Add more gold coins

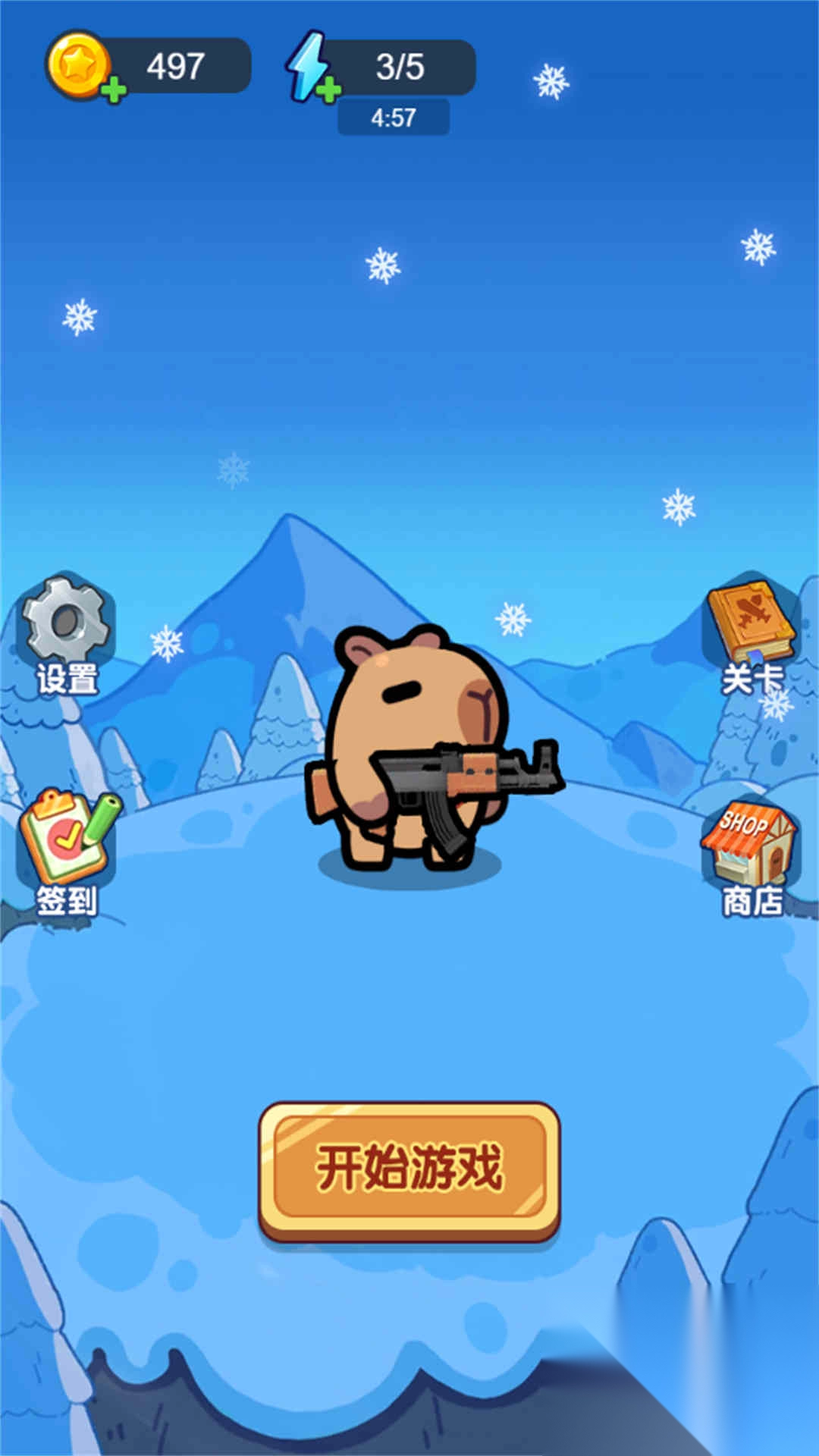pos(114,90)
